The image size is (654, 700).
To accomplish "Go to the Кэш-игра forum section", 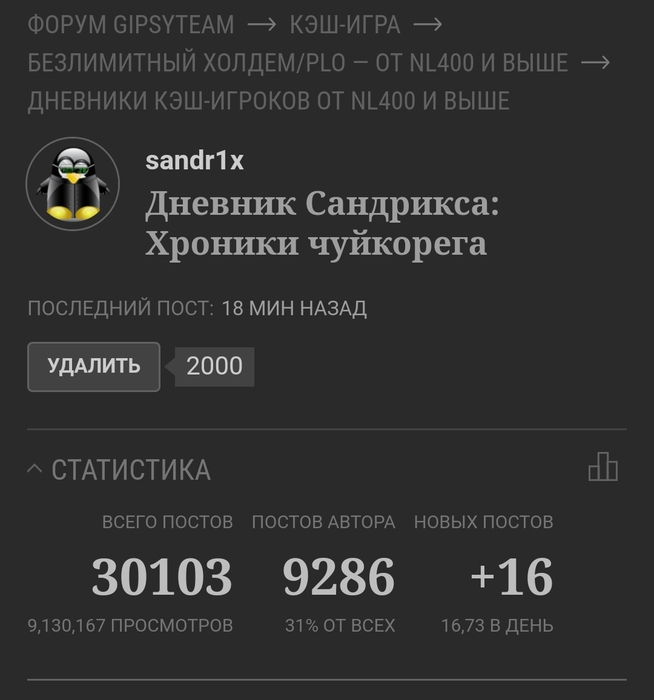I will click(x=346, y=25).
